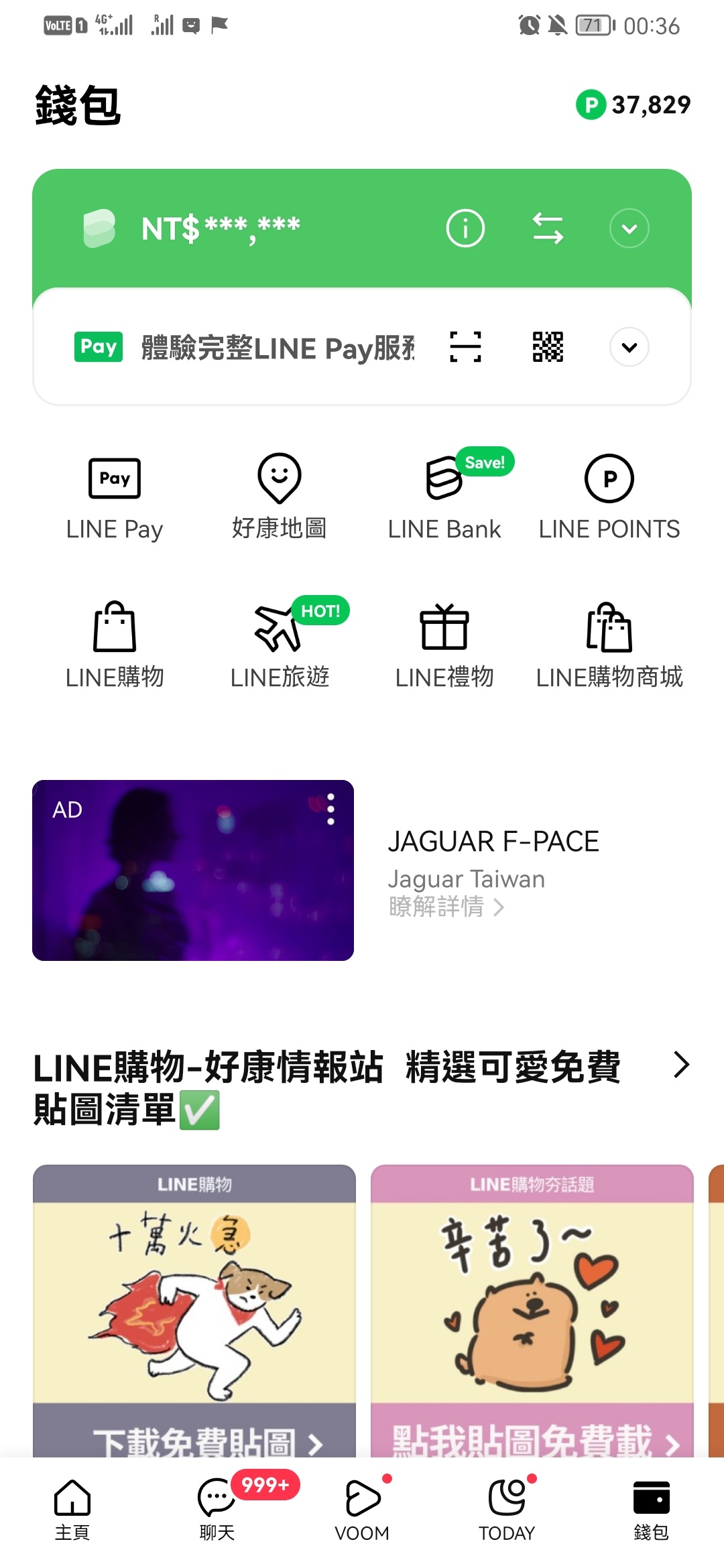The height and width of the screenshot is (1568, 724).
Task: Switch to the VOOM tab
Action: [362, 1509]
